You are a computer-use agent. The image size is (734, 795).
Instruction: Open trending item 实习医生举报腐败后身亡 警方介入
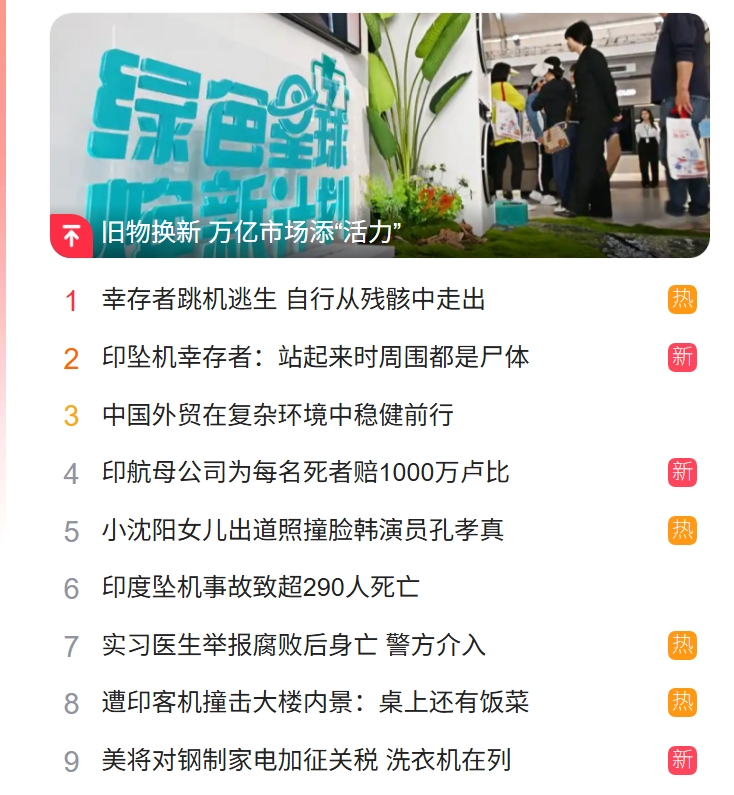293,645
